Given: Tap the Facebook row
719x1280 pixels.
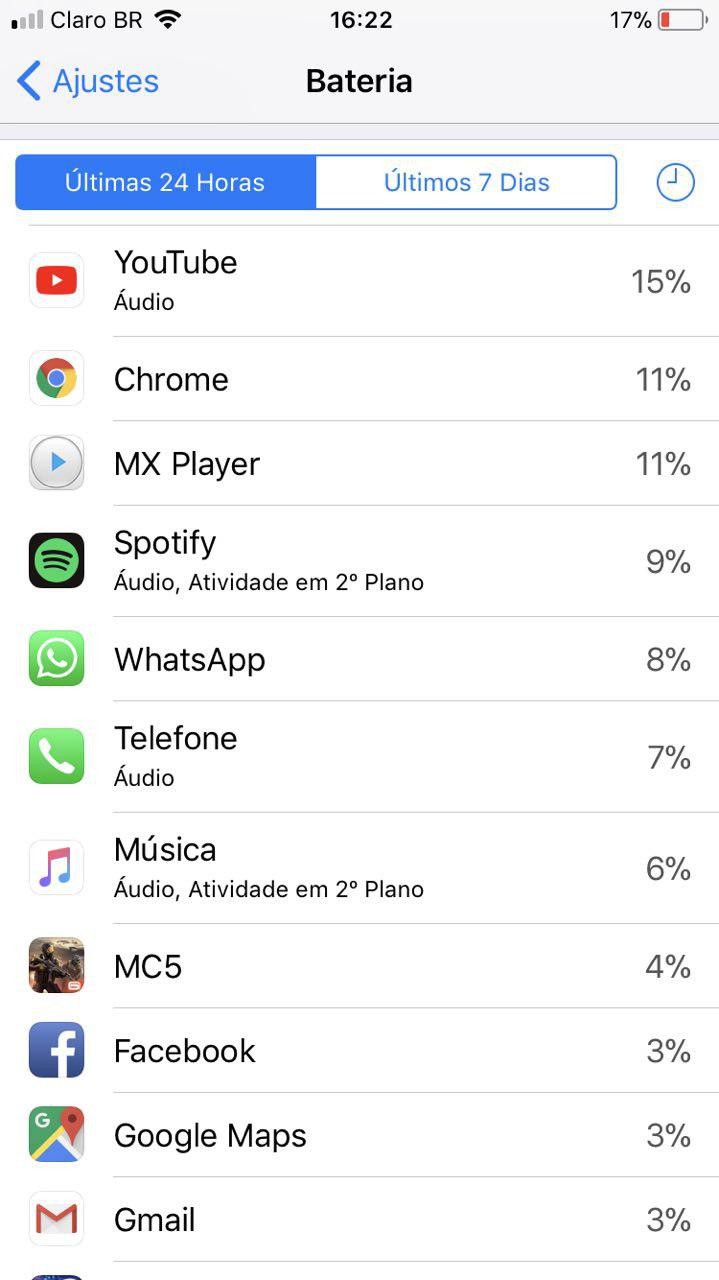Looking at the screenshot, I should 360,1051.
